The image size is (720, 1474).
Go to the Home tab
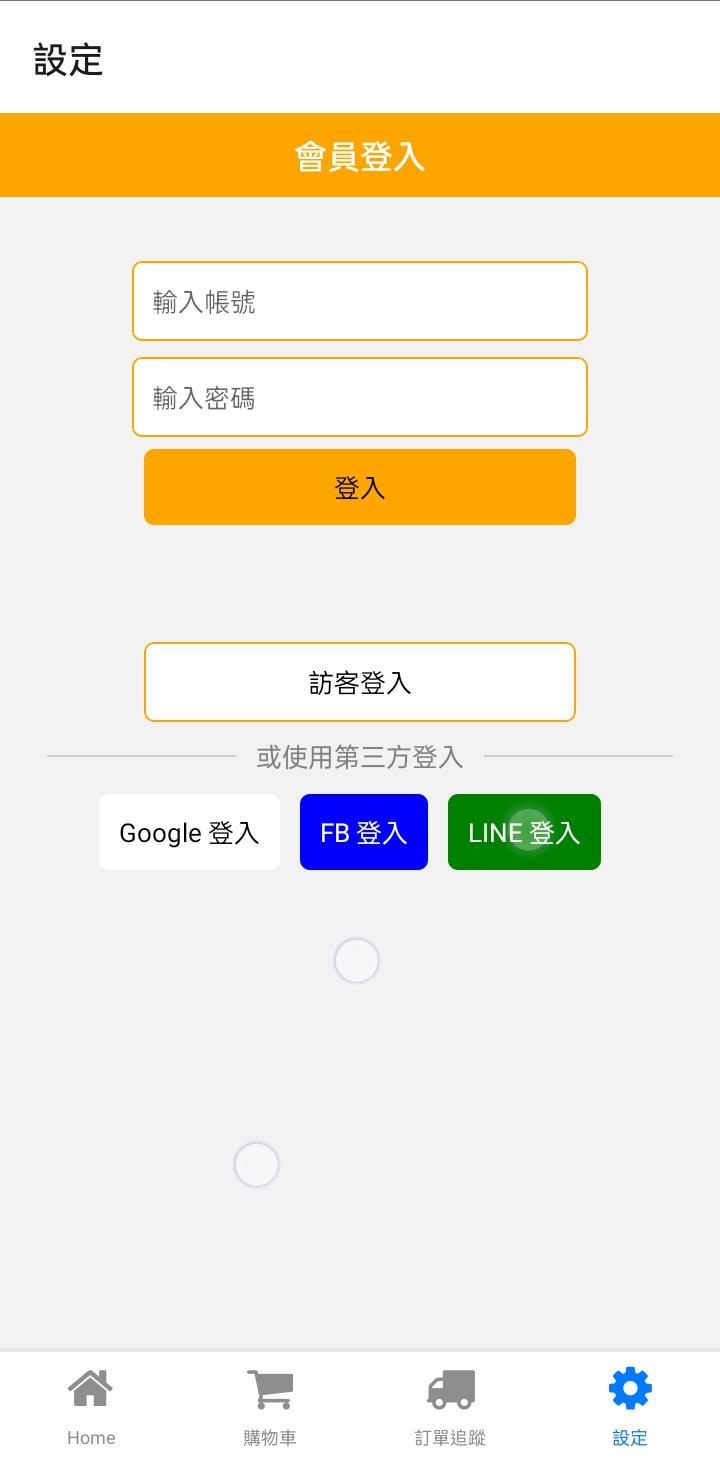click(x=91, y=1408)
